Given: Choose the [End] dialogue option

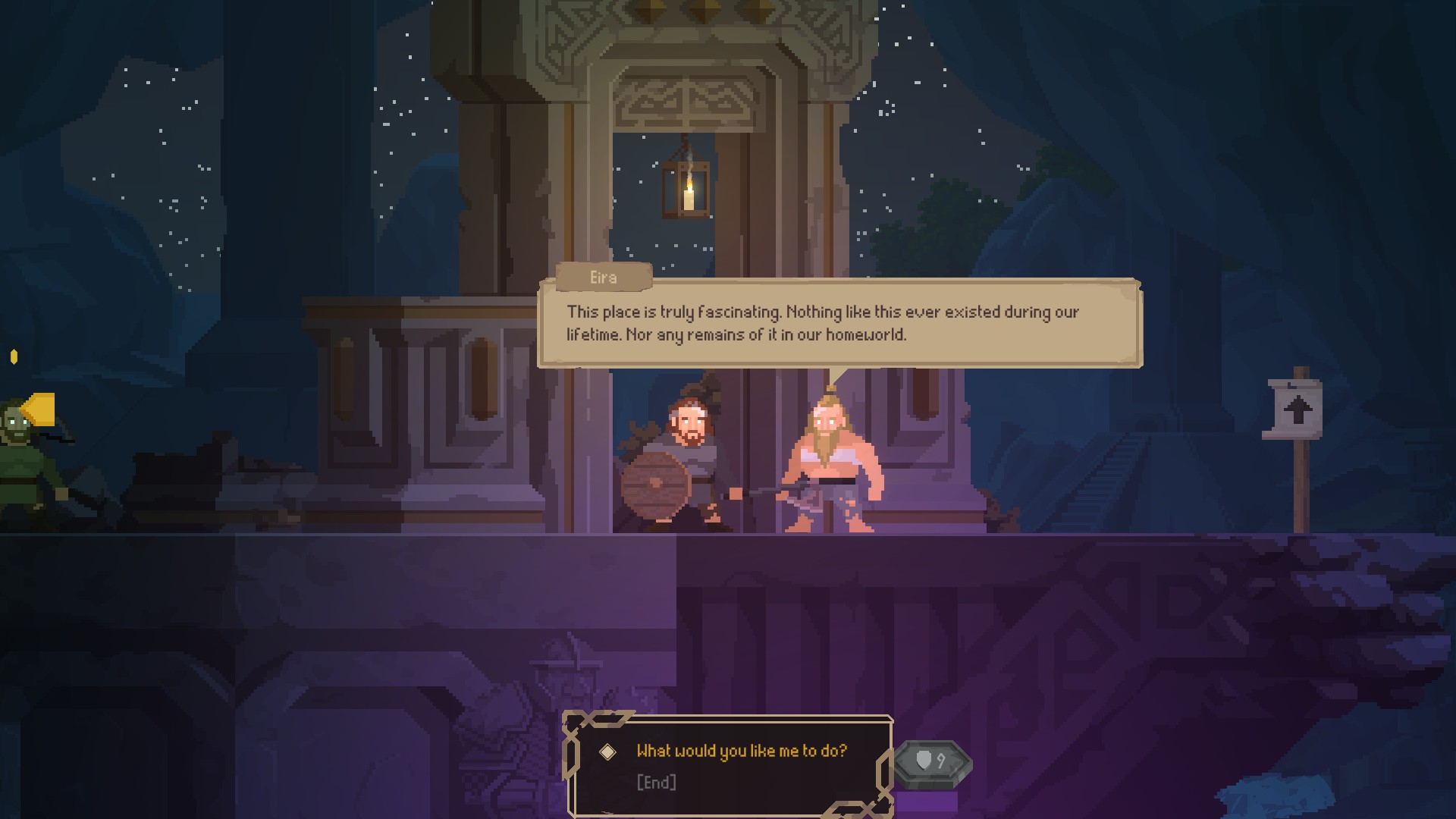Looking at the screenshot, I should point(656,783).
